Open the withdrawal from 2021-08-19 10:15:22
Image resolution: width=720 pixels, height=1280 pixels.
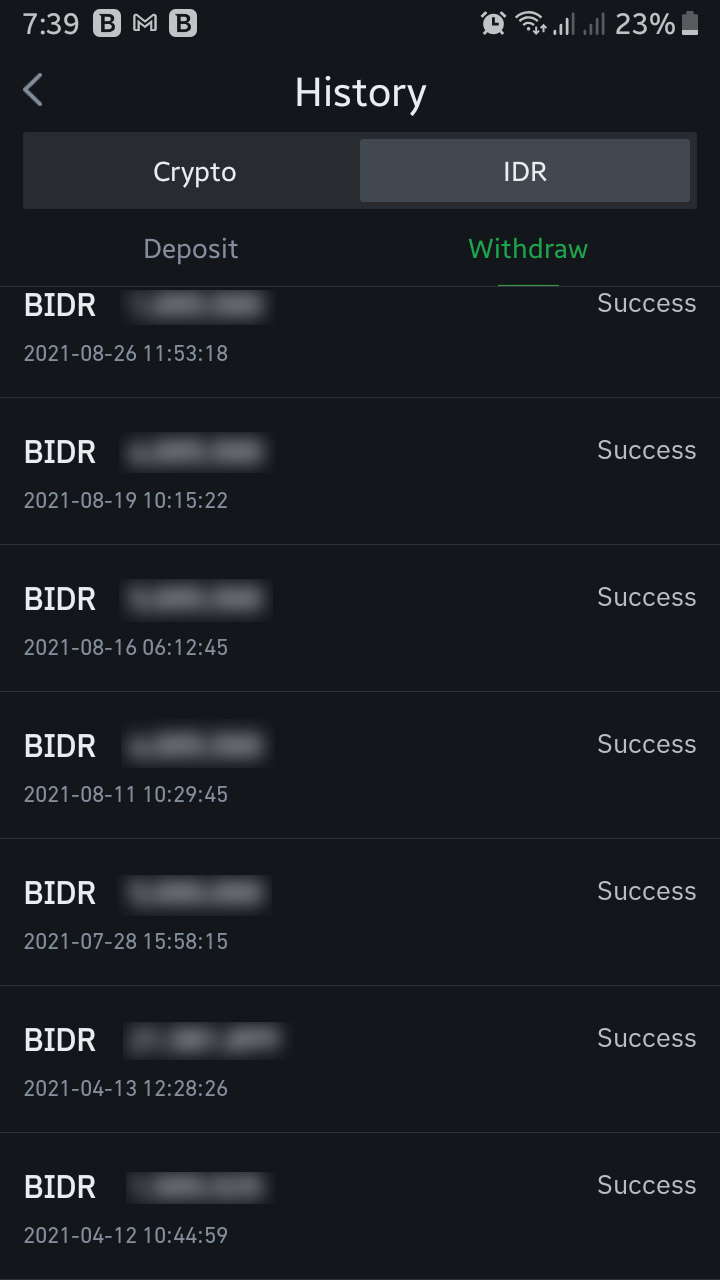pos(360,471)
